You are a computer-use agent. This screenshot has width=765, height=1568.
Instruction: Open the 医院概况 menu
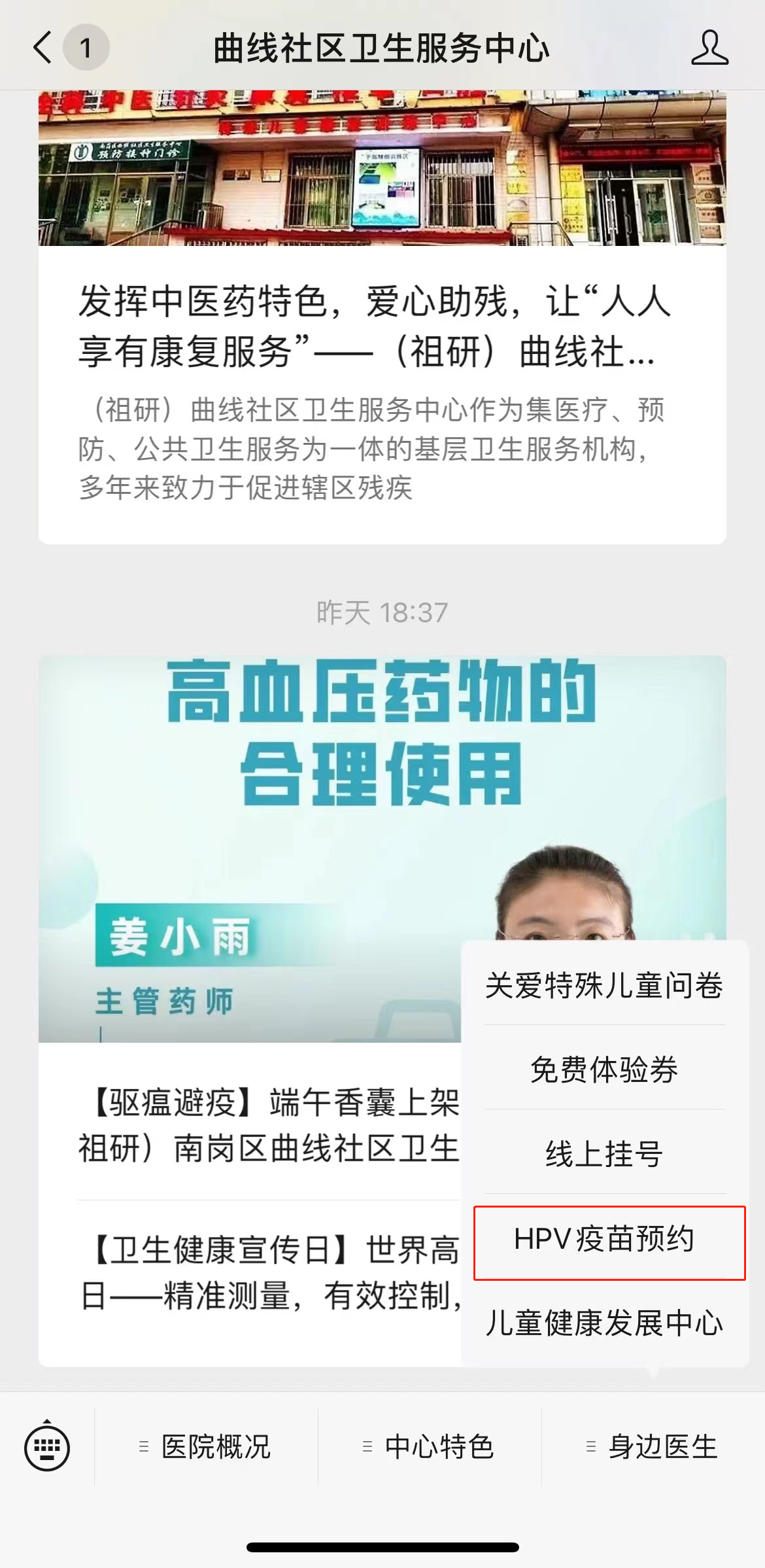[x=207, y=1446]
